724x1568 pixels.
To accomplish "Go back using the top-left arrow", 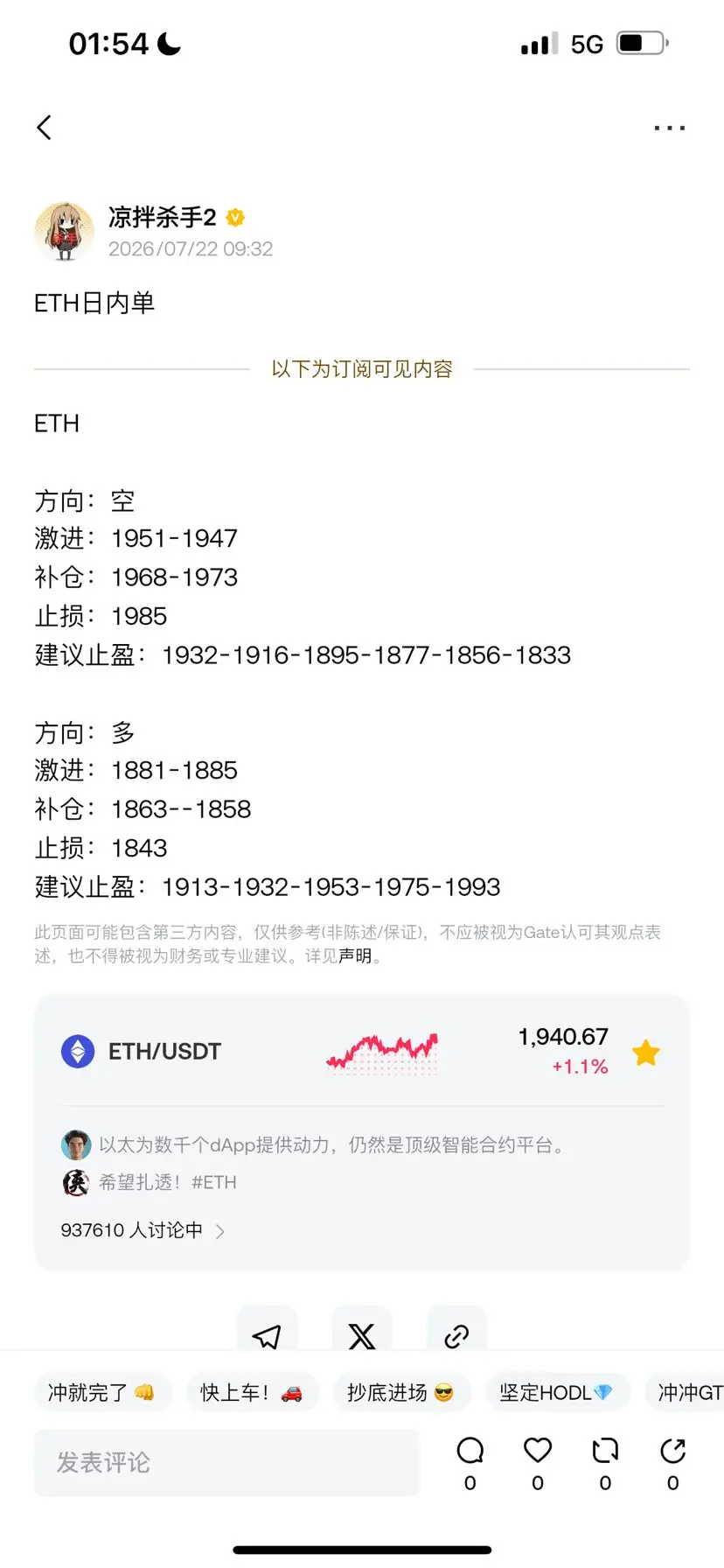I will tap(45, 128).
